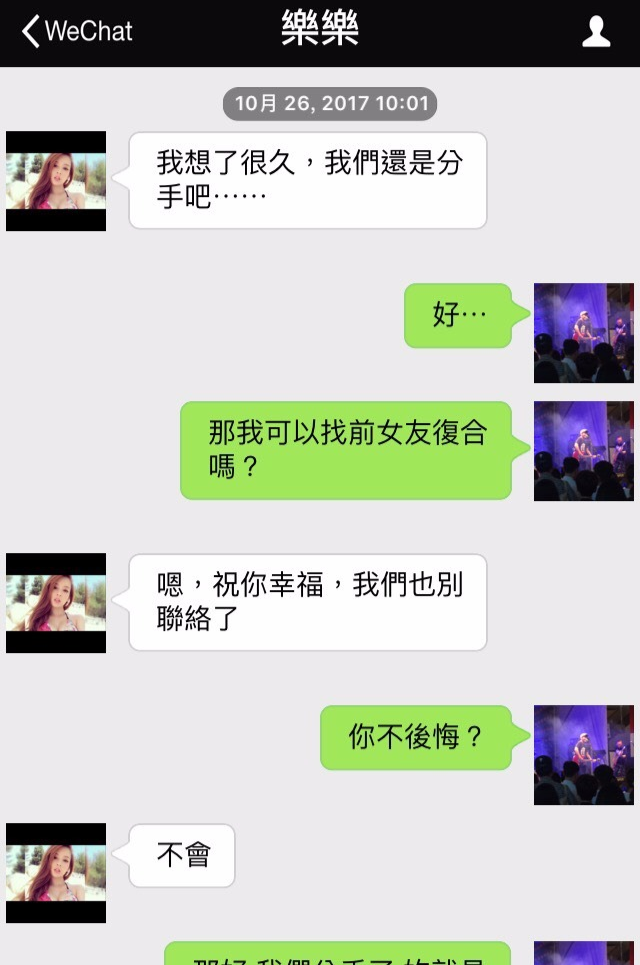
Task: Tap your avatar next to the 好… message
Action: [x=583, y=333]
